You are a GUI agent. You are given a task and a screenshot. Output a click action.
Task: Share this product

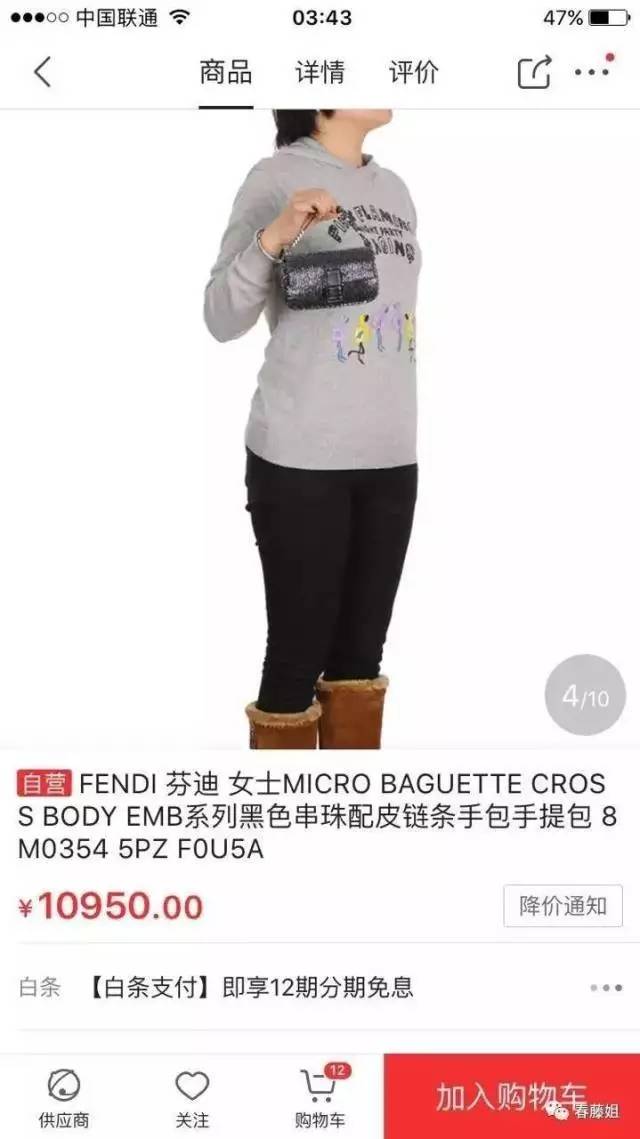pos(534,72)
